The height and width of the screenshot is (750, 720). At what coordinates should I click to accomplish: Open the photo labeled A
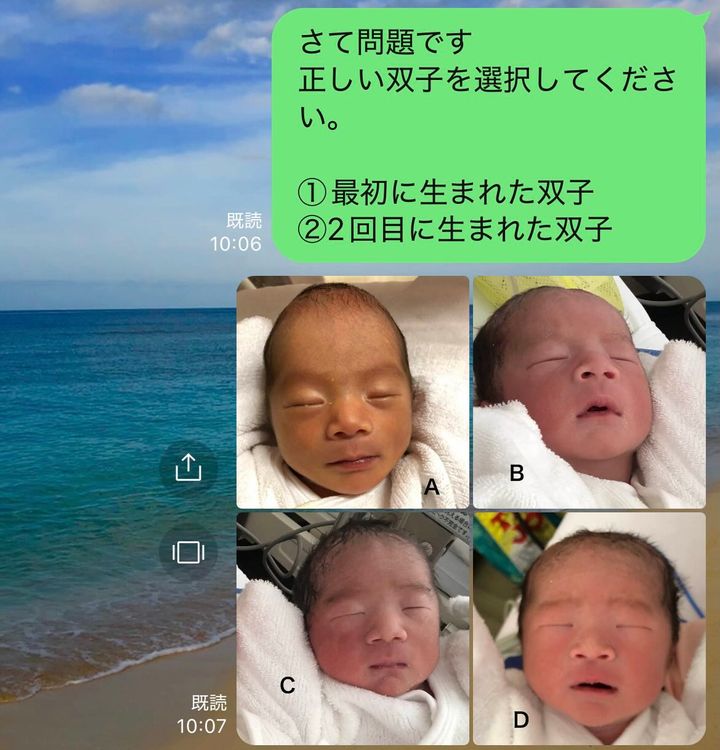click(352, 392)
